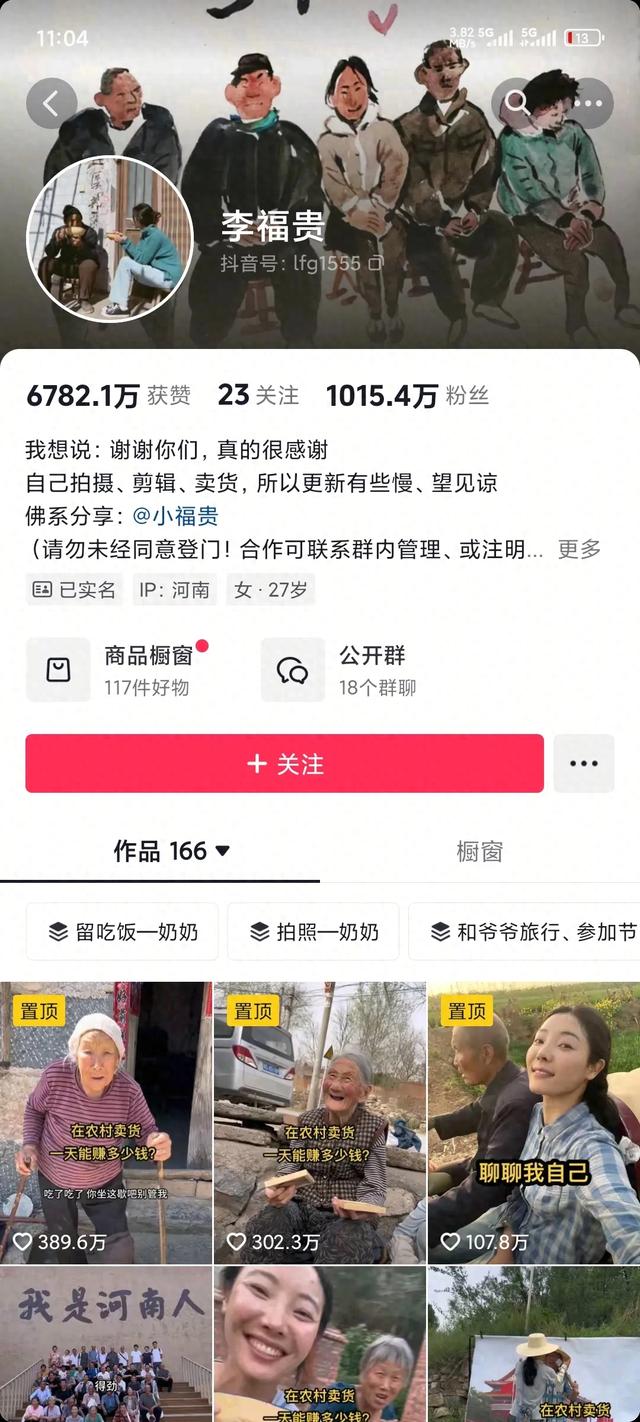640x1422 pixels.
Task: Play the pinned video 聊聊我自己
Action: coord(534,1123)
